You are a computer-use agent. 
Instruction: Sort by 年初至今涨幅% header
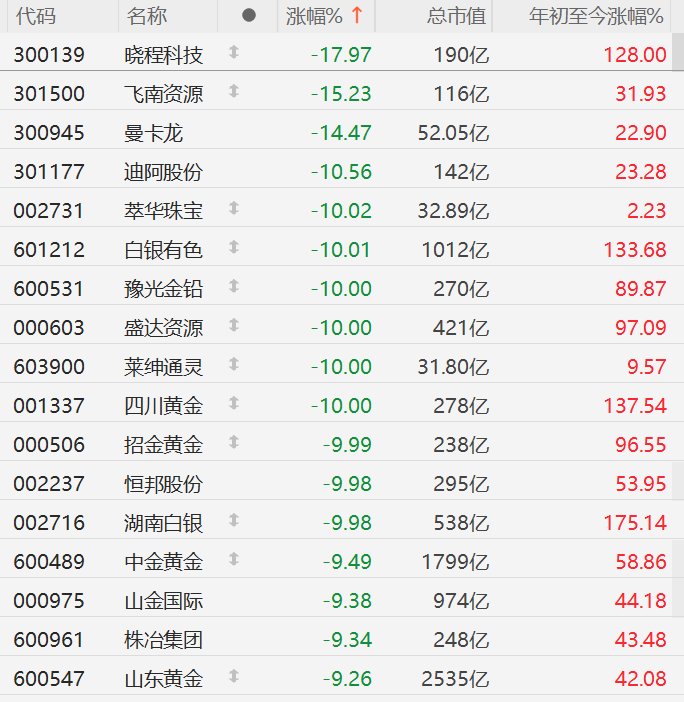596,16
